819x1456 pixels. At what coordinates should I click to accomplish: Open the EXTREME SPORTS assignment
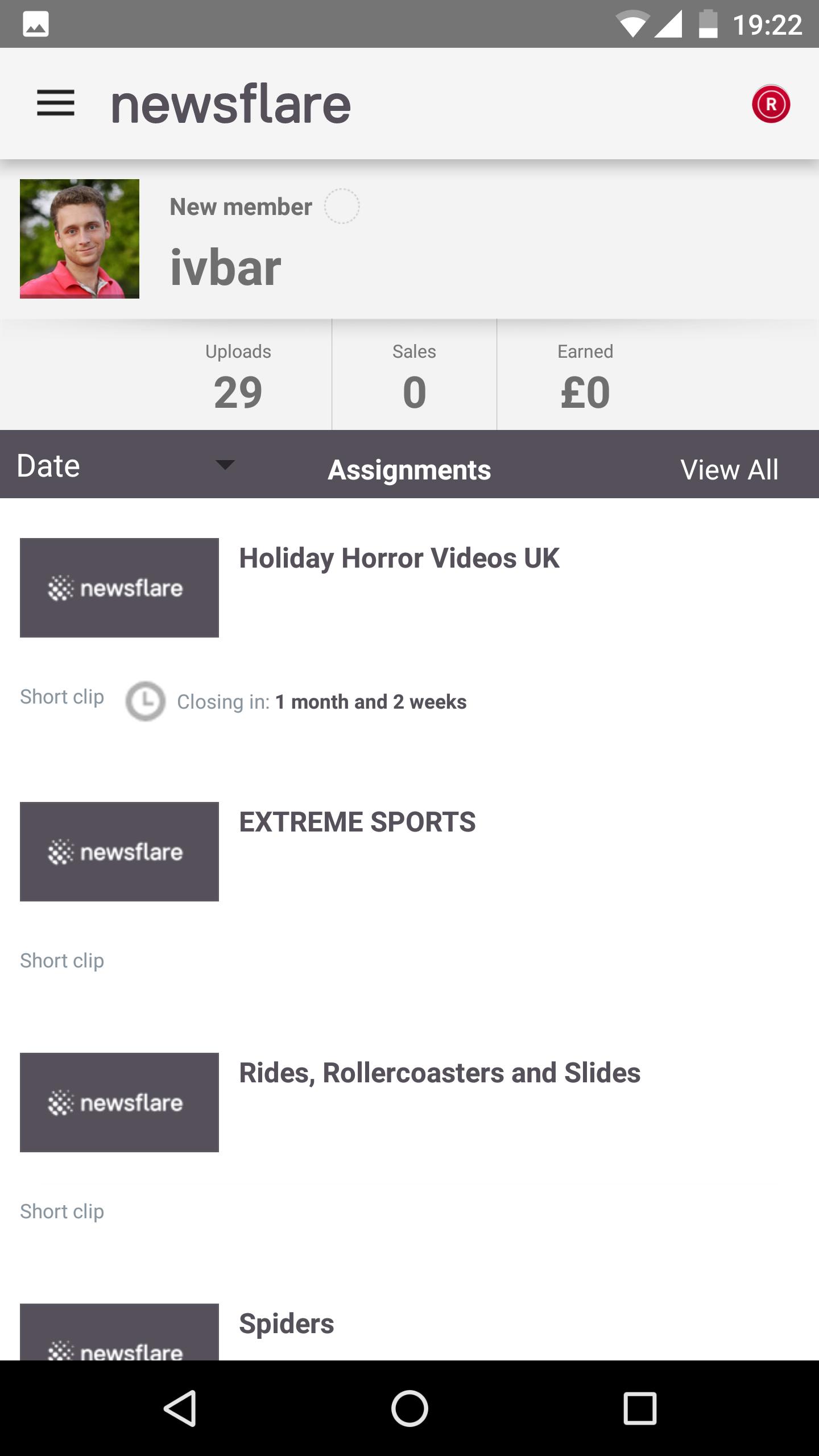(357, 822)
